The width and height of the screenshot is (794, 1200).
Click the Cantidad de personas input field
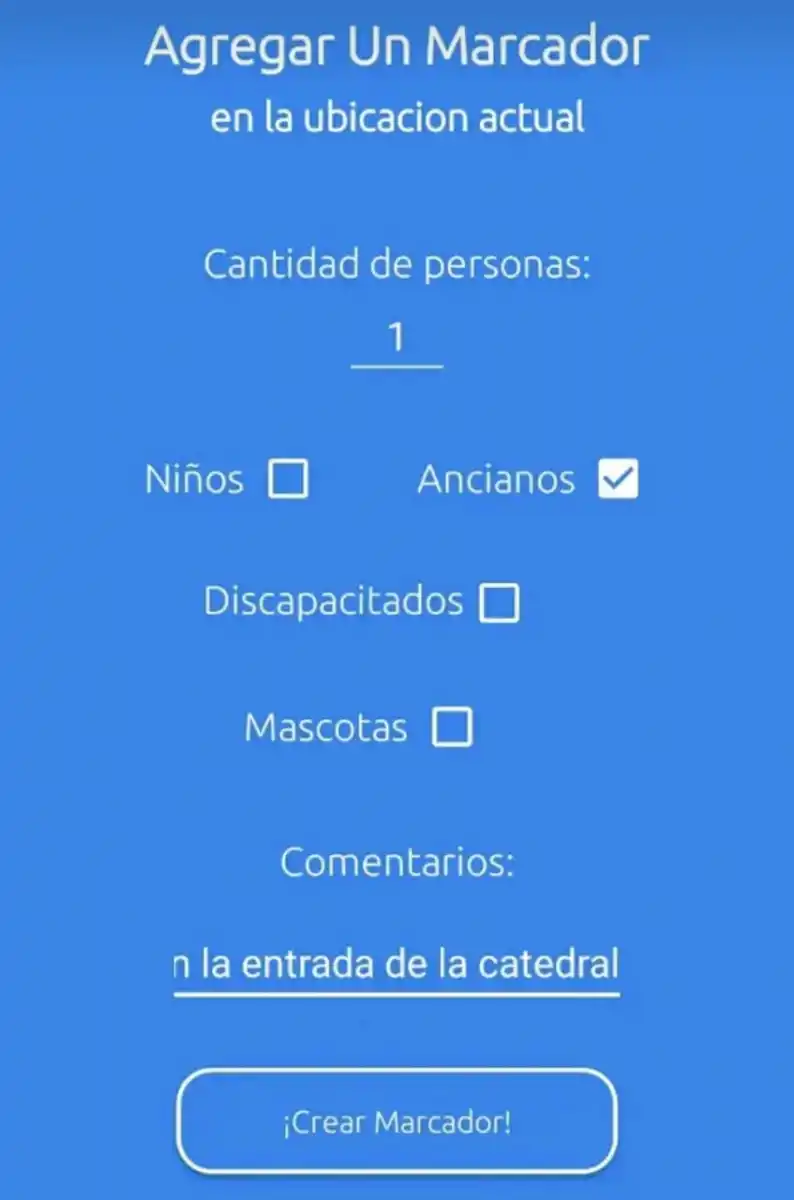[x=397, y=340]
